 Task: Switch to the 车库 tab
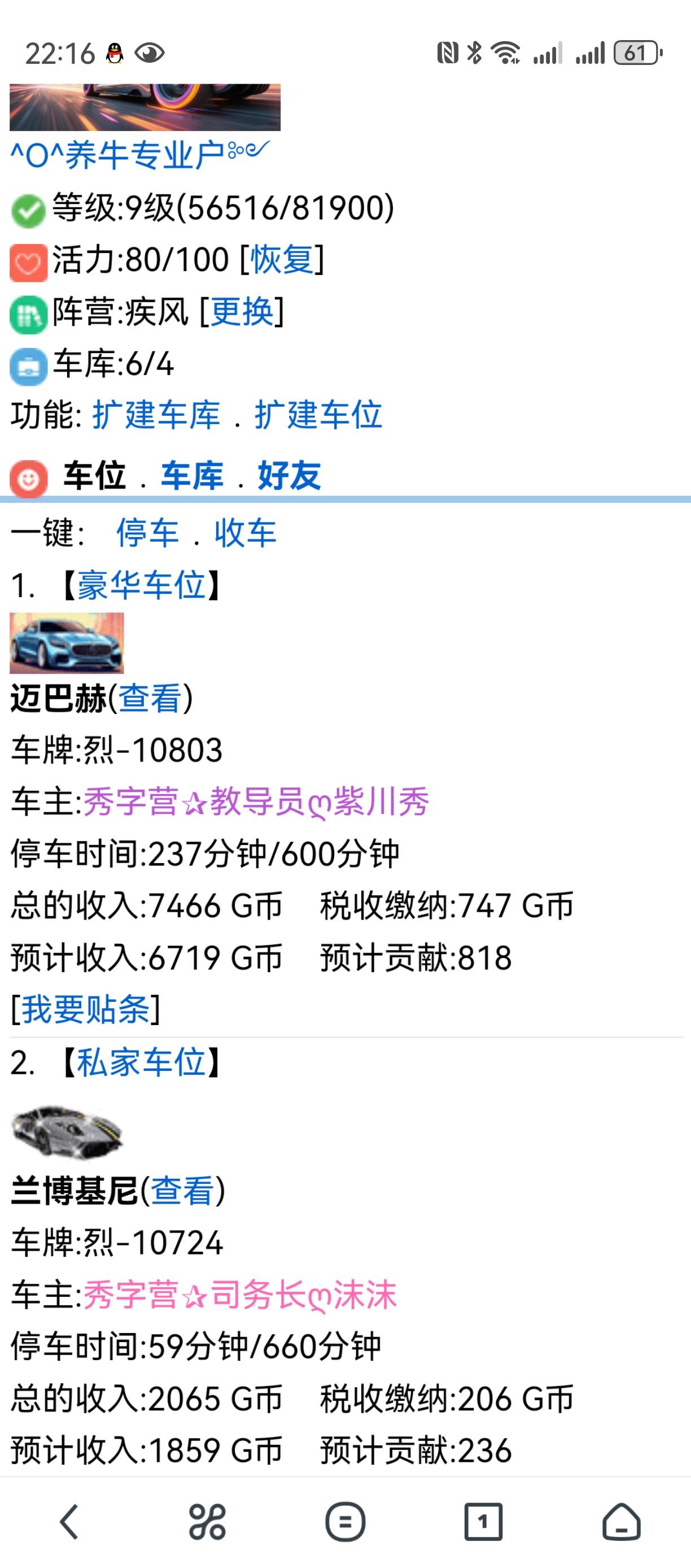191,476
